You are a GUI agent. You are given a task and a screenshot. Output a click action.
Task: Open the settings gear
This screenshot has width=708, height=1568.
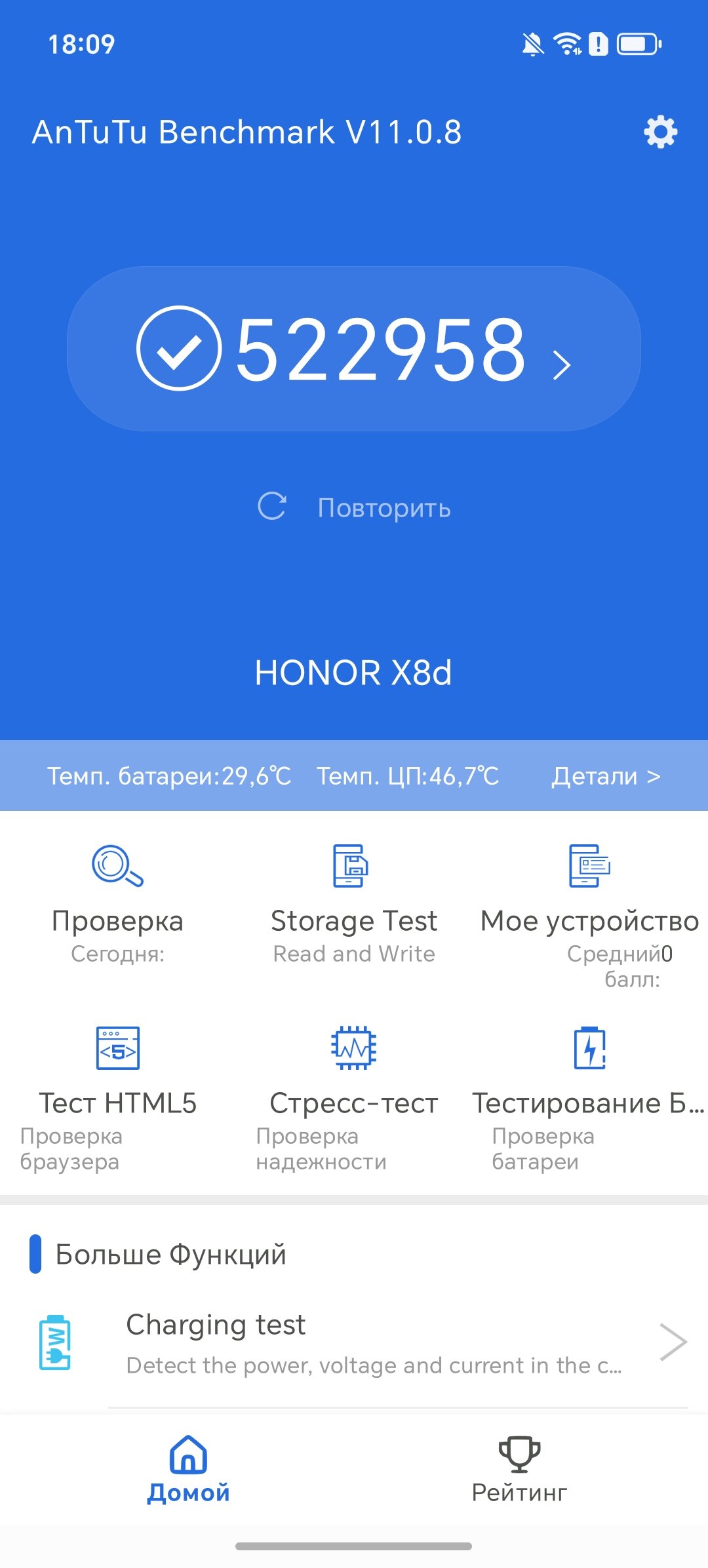click(x=660, y=132)
